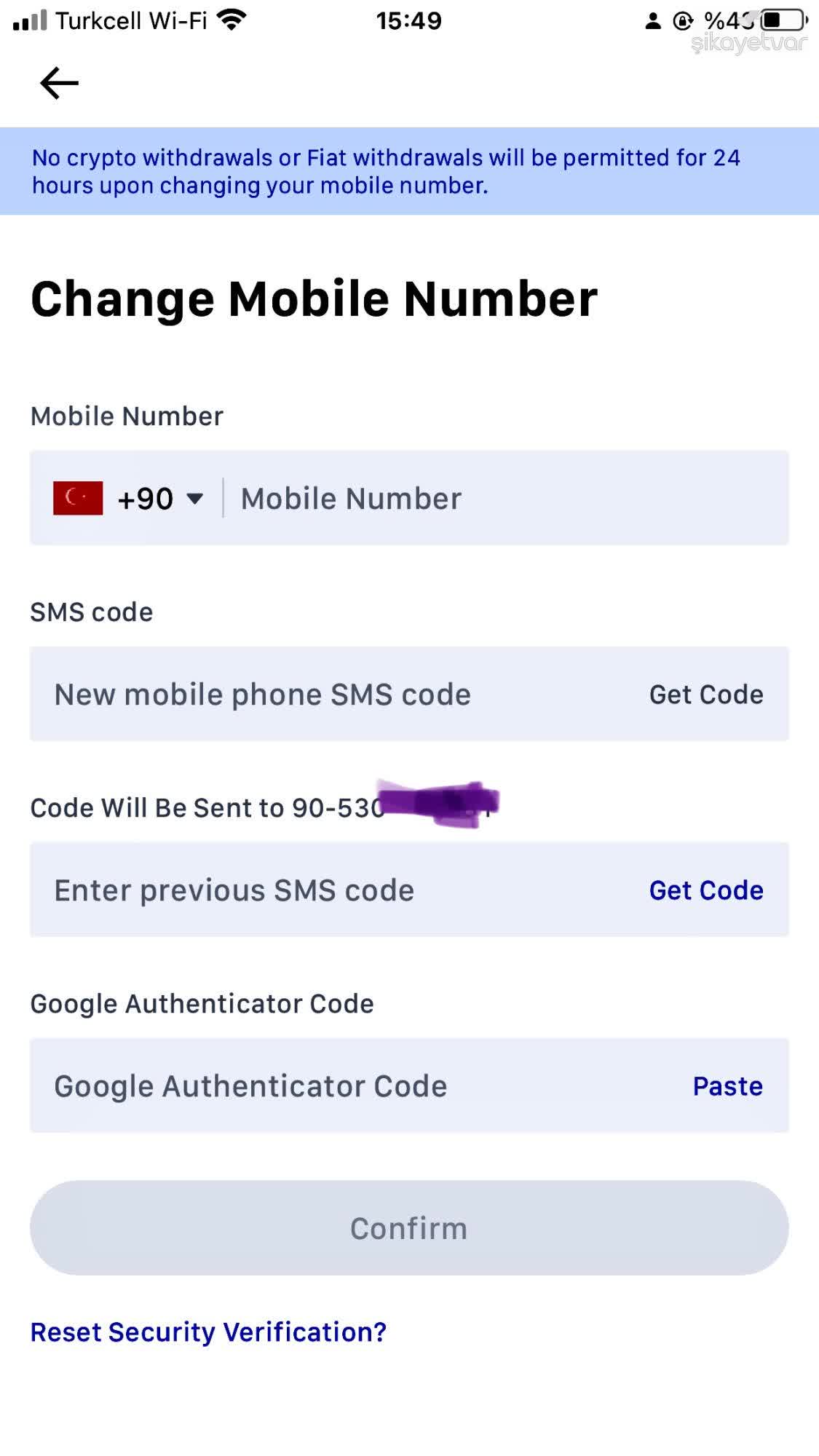Tap the dropdown arrow next to the flag
The width and height of the screenshot is (819, 1456).
[195, 499]
